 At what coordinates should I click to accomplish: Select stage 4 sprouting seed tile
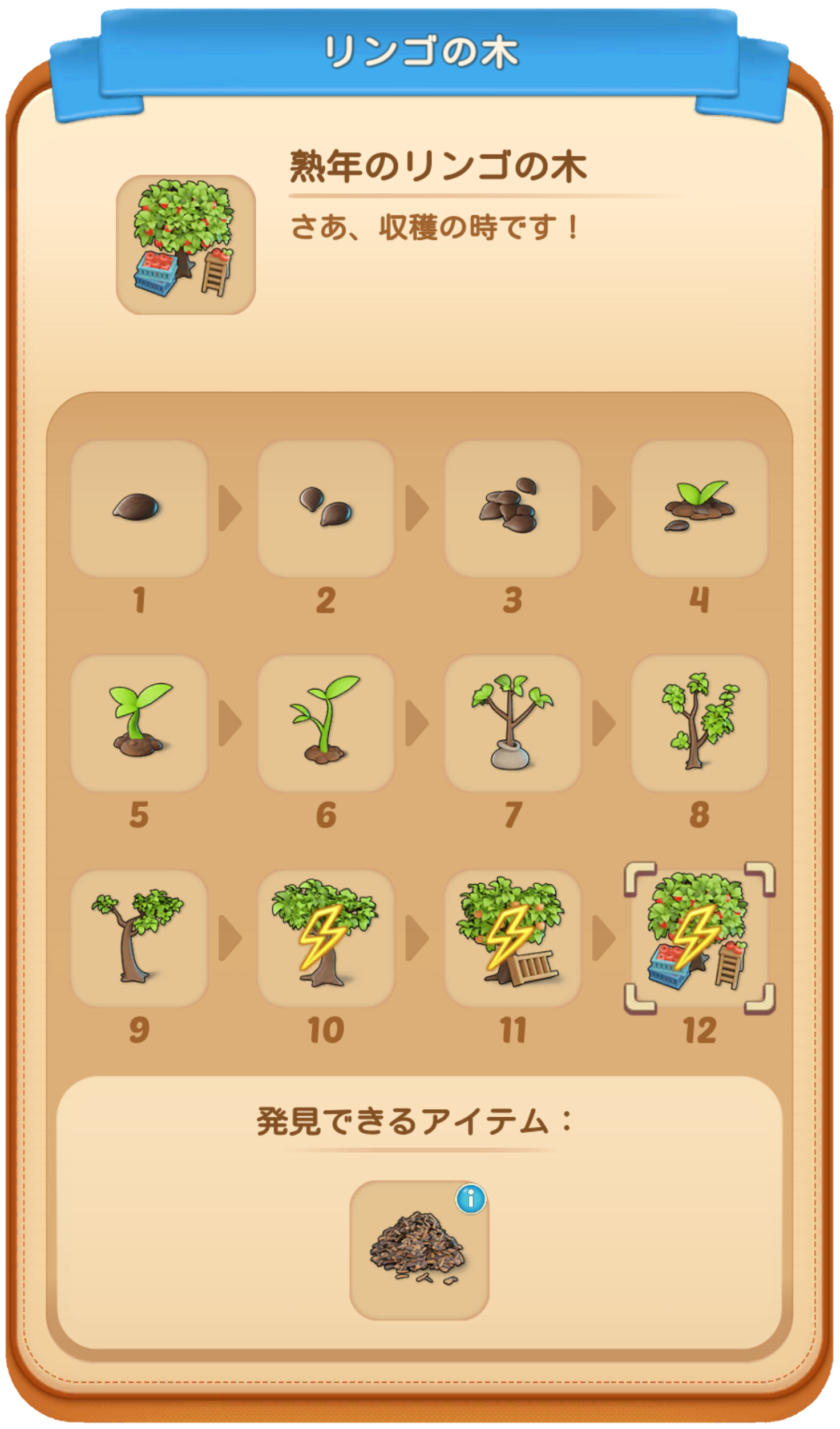pyautogui.click(x=700, y=508)
